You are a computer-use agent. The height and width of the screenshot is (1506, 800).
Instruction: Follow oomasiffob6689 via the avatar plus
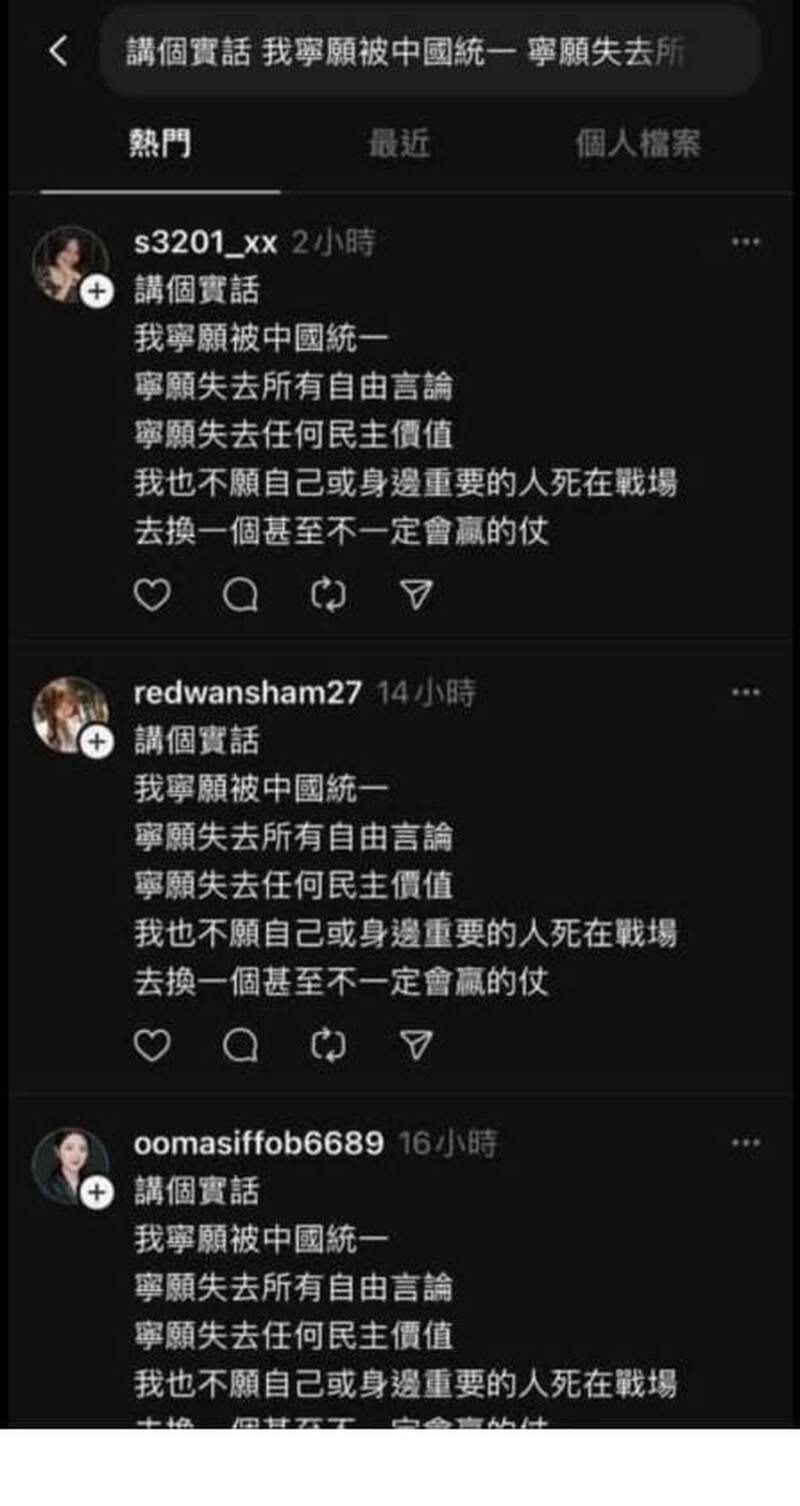click(x=96, y=1192)
